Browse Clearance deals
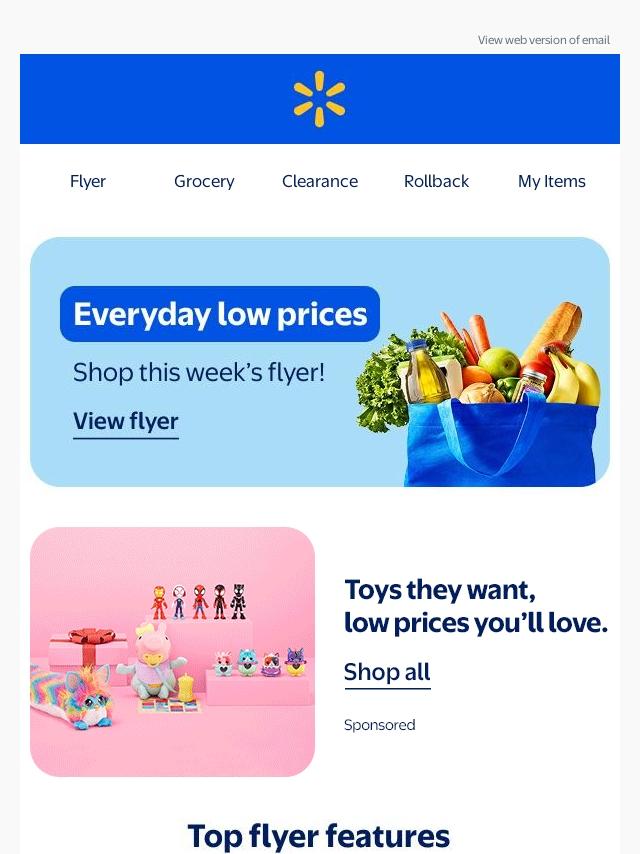The image size is (640, 854). click(320, 181)
